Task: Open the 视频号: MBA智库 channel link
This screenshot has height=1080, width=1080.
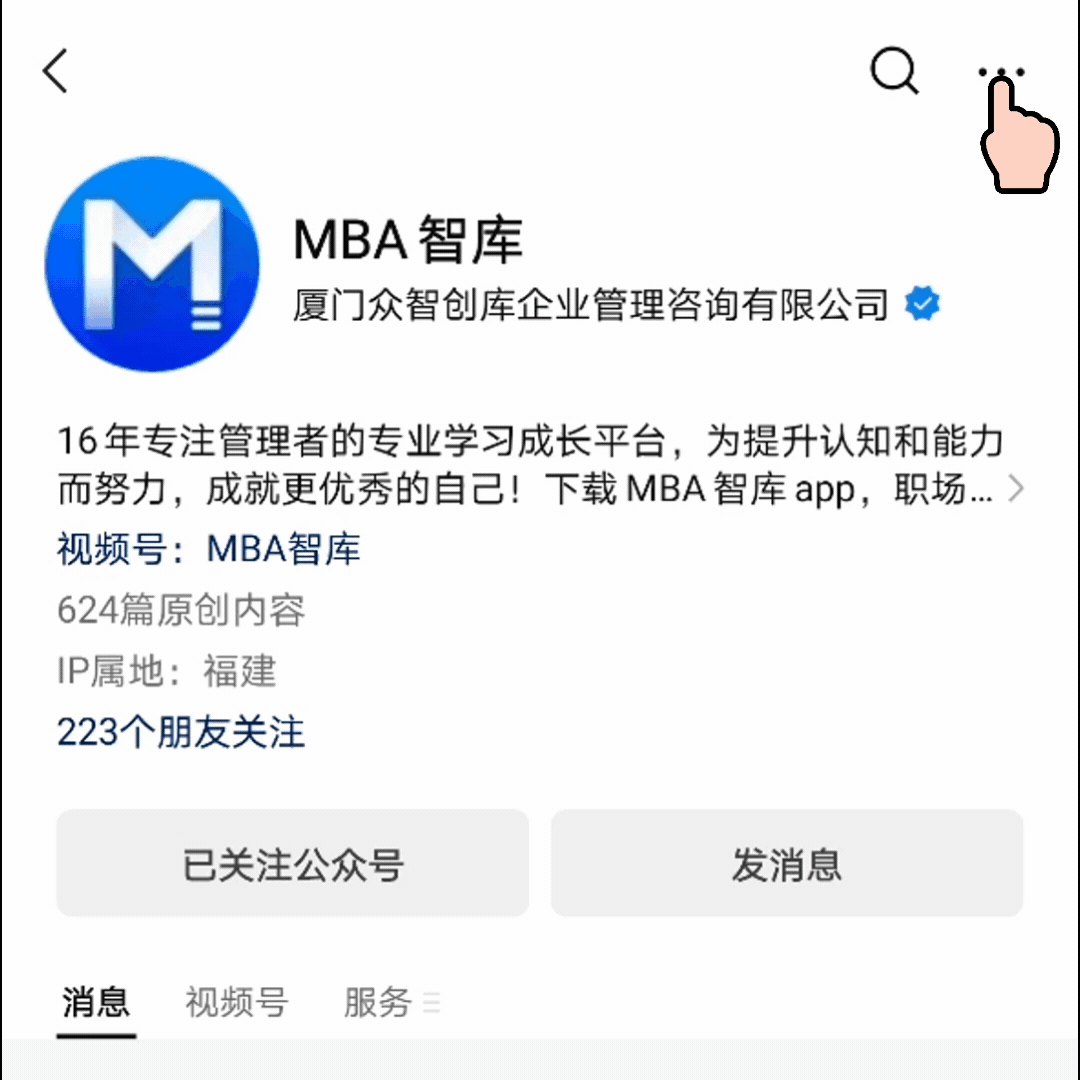Action: coord(209,549)
